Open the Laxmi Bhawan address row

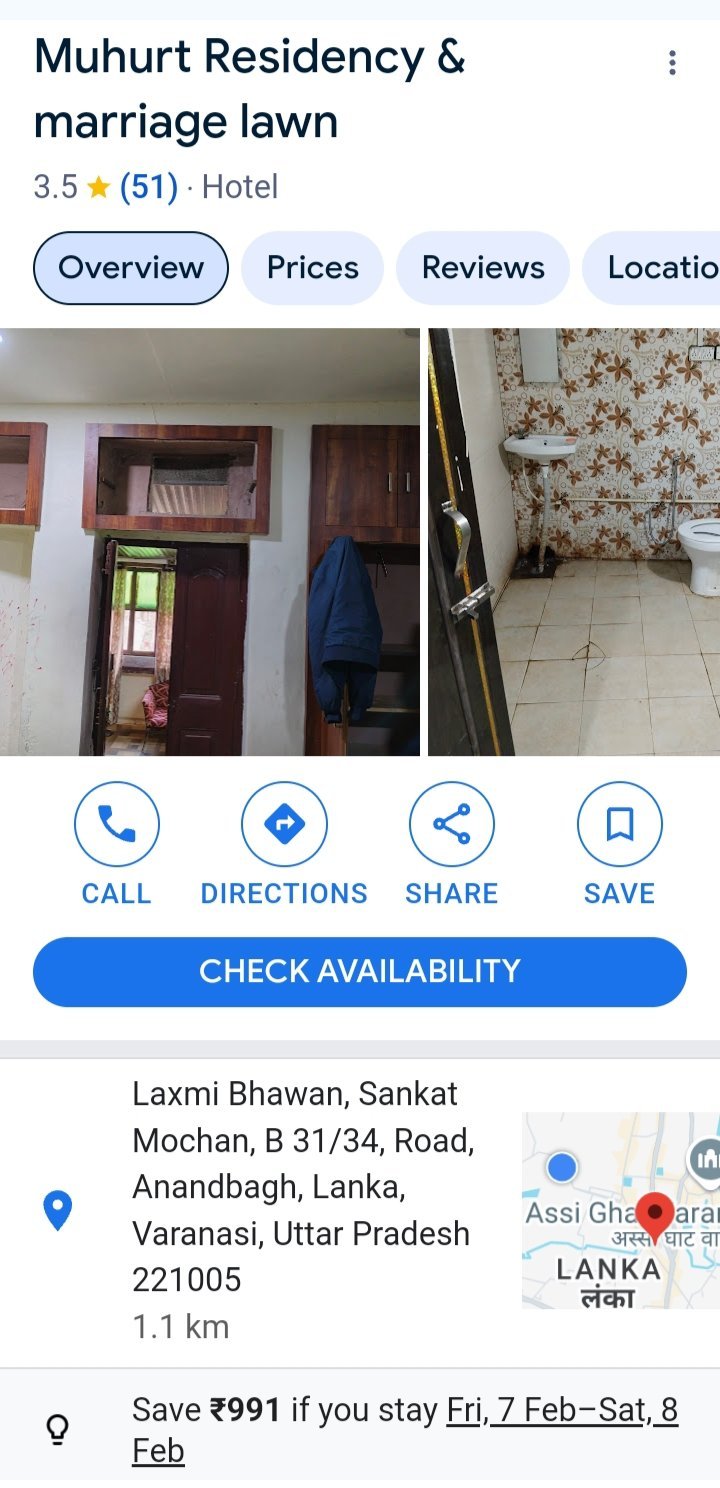300,1187
